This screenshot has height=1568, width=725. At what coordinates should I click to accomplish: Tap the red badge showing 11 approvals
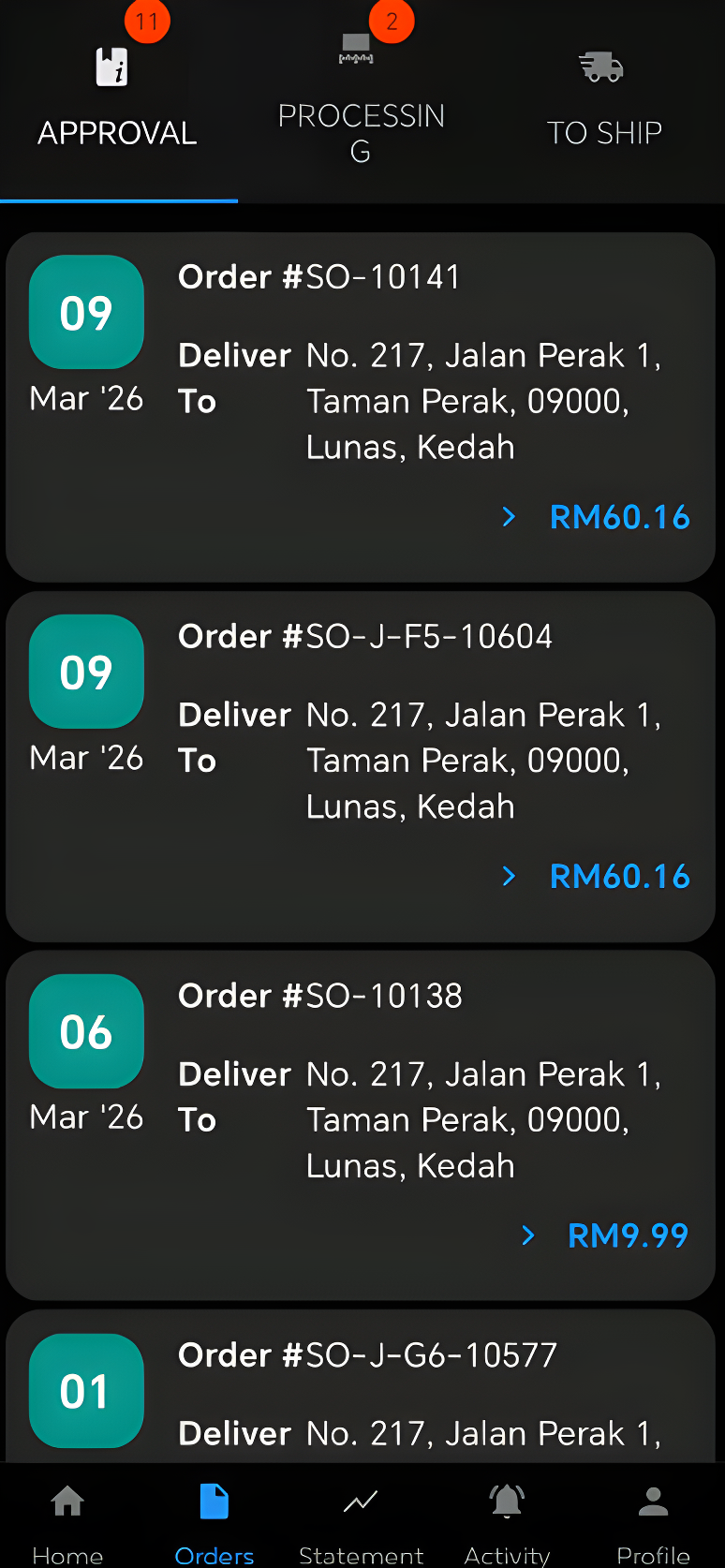point(147,21)
